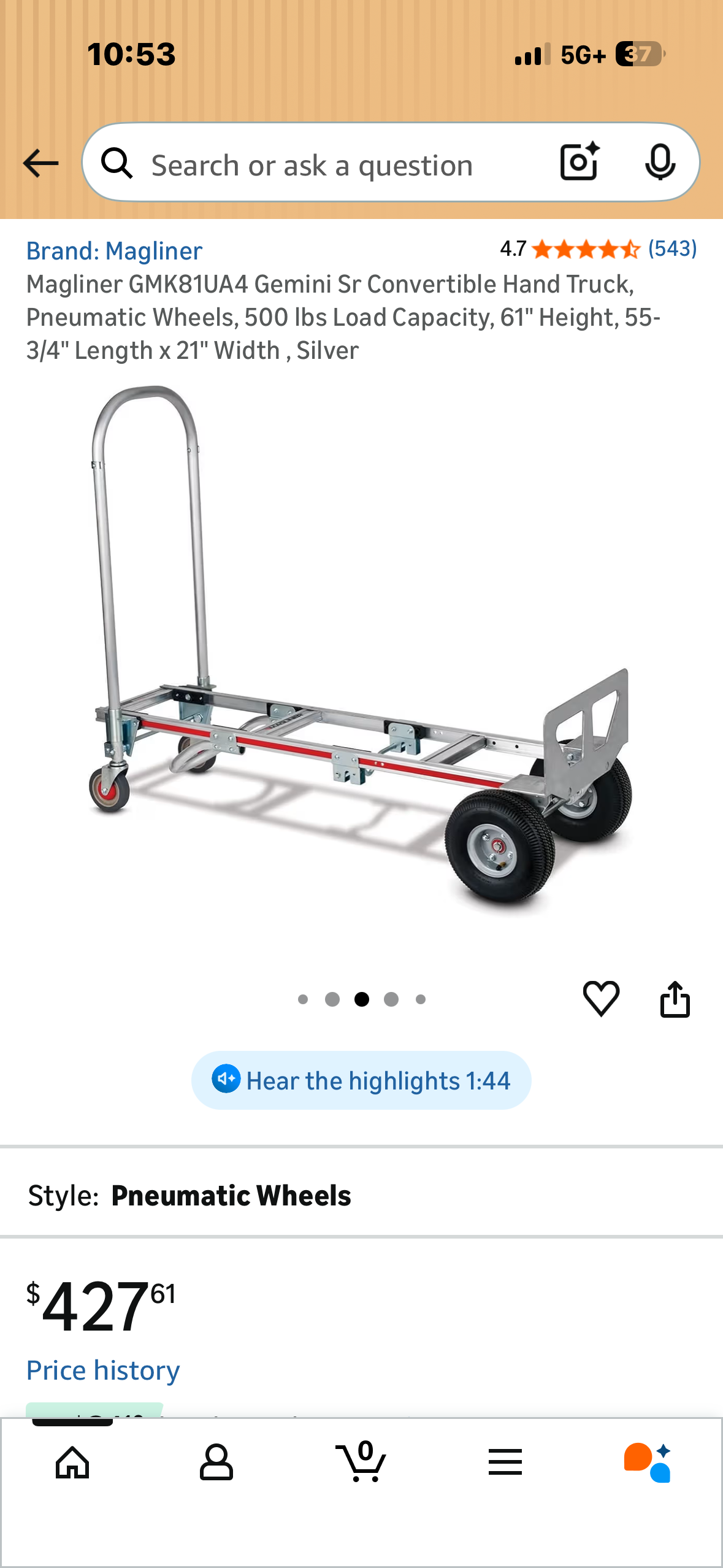Launch the Rufus AI assistant
This screenshot has width=723, height=1568.
point(648,1462)
